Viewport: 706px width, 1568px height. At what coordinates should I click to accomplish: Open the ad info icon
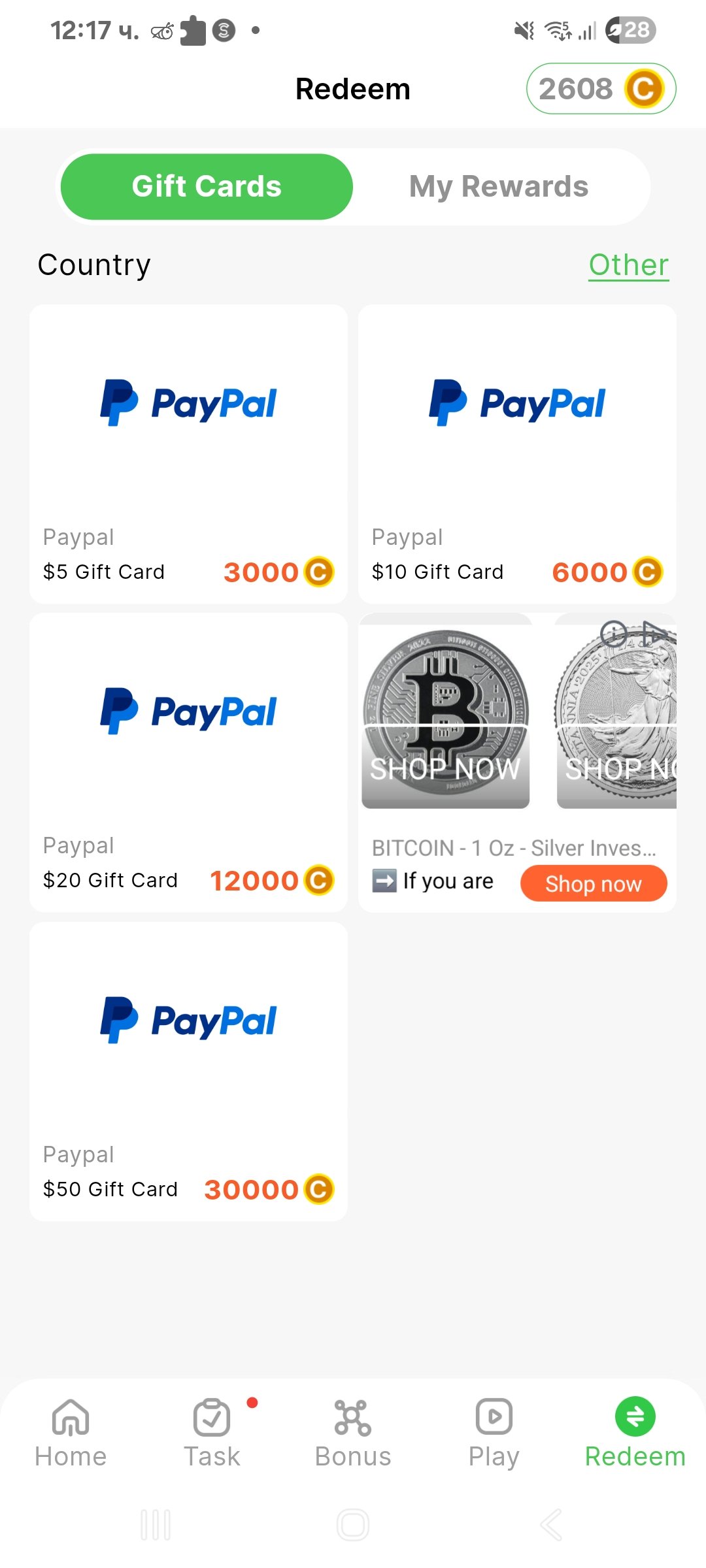click(613, 633)
